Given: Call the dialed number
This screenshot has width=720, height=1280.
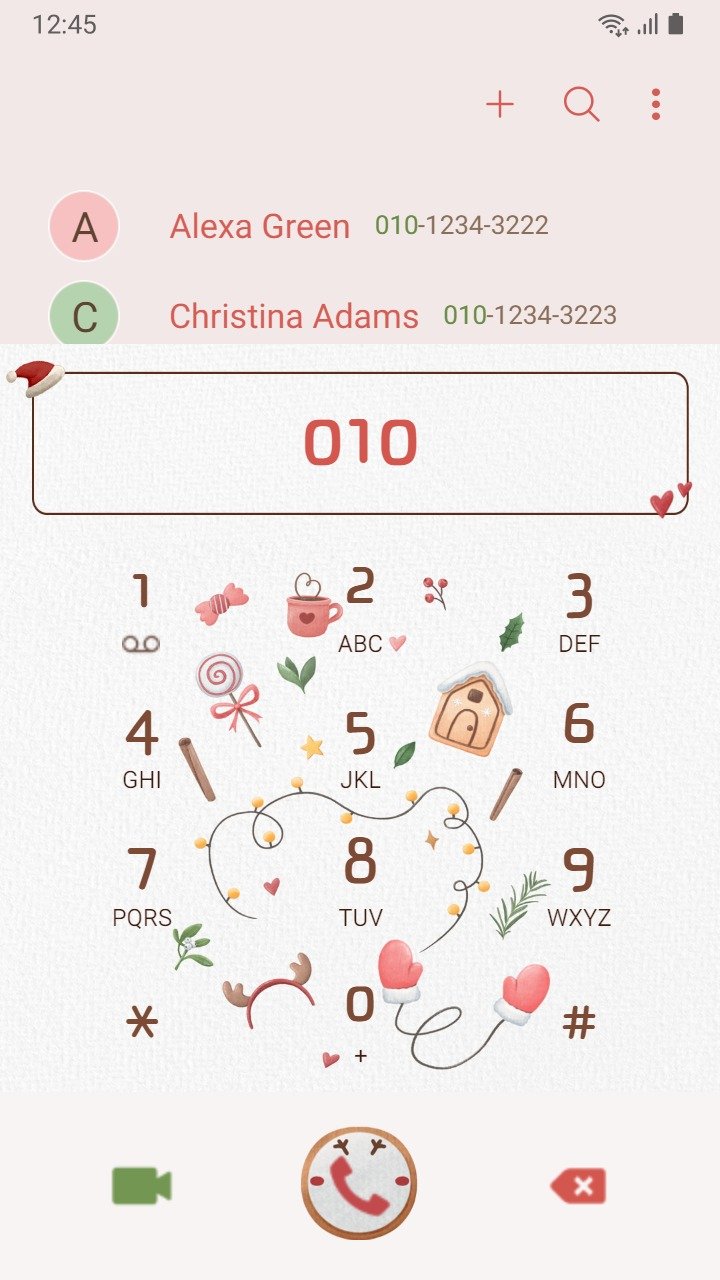Looking at the screenshot, I should pyautogui.click(x=359, y=1183).
